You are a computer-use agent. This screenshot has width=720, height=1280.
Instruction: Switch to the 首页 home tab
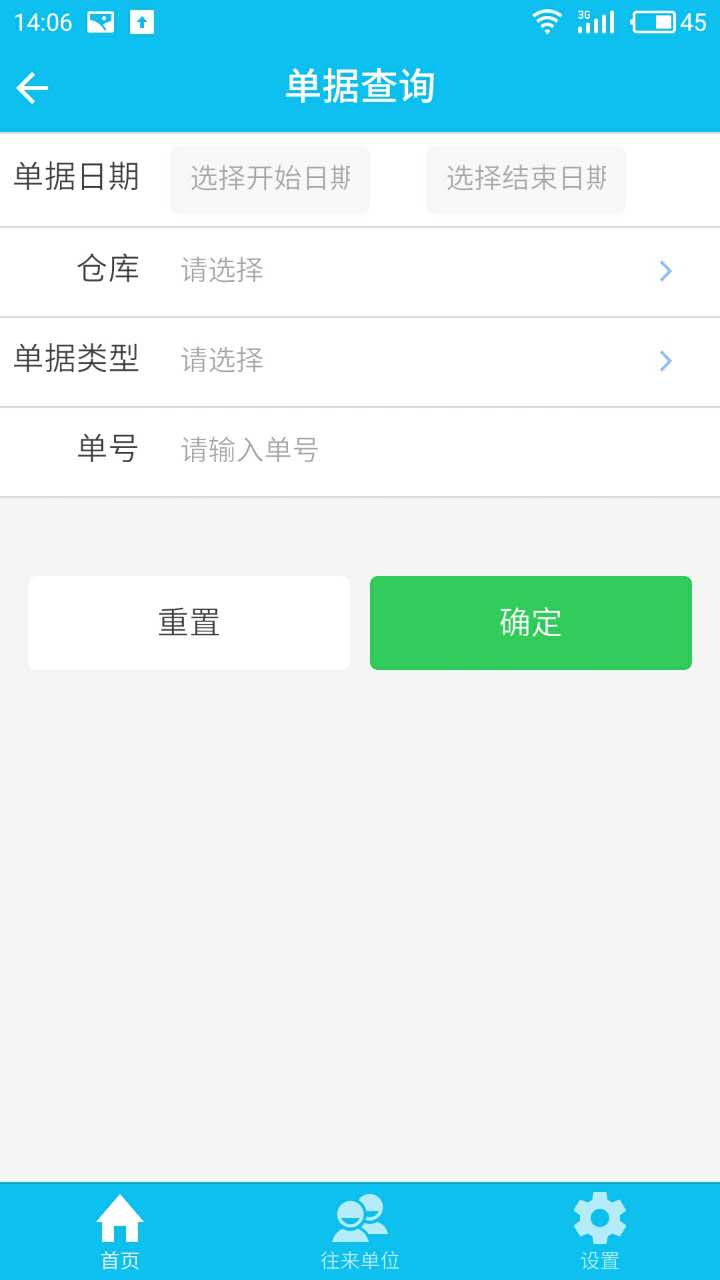click(x=120, y=1232)
